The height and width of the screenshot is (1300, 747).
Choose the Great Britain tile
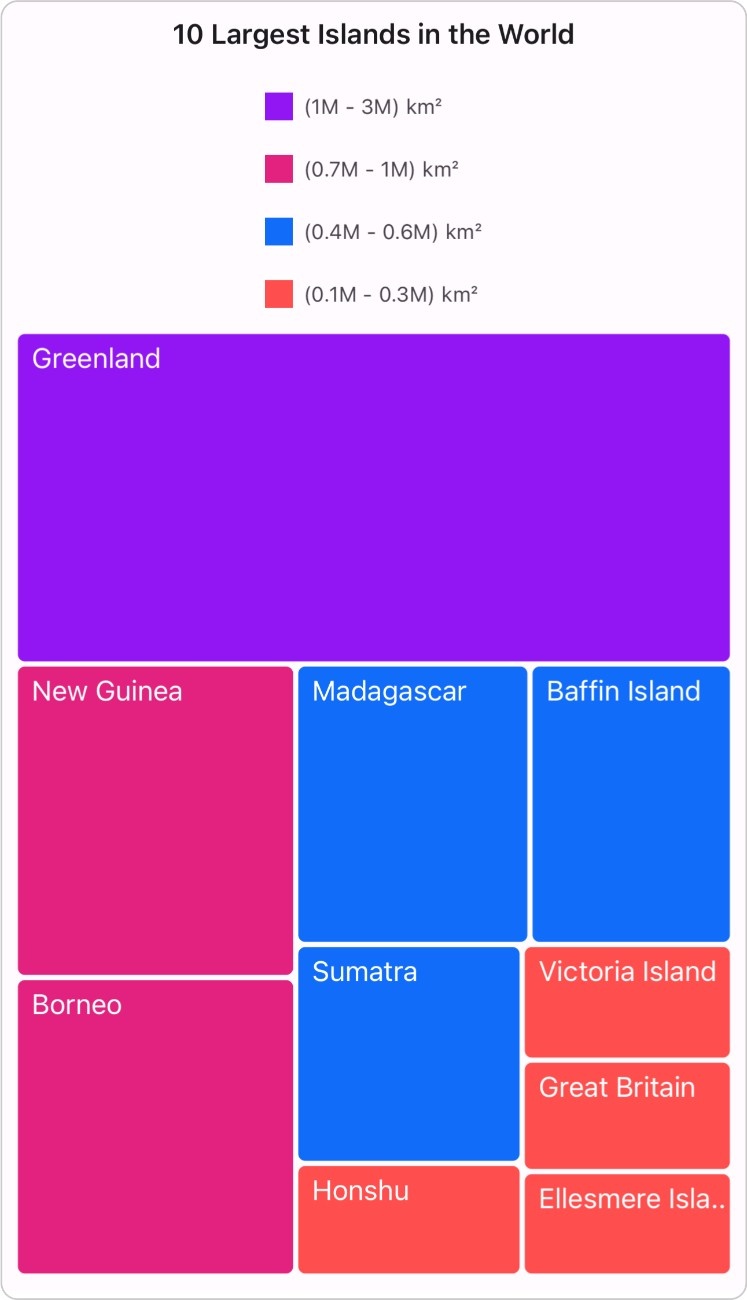point(627,1115)
